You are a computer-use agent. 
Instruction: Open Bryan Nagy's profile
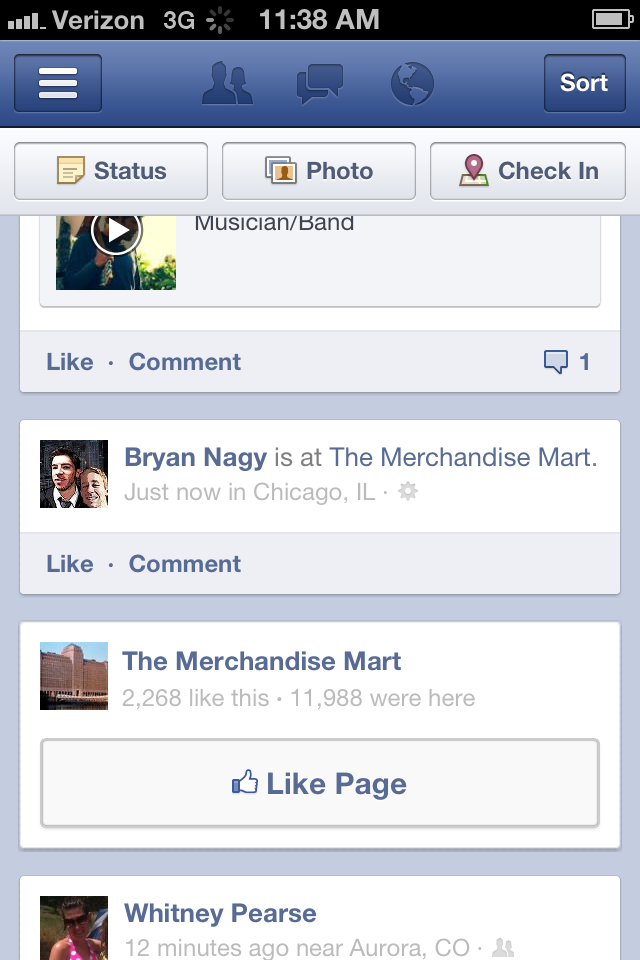click(x=195, y=458)
